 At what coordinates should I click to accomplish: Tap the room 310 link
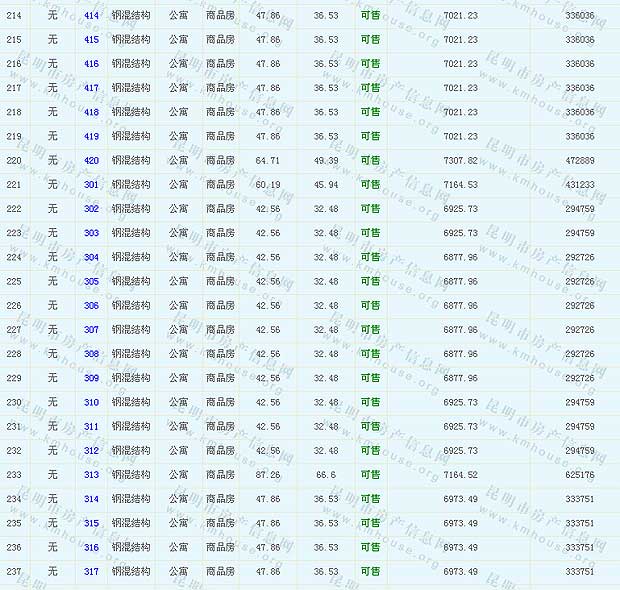pos(91,402)
